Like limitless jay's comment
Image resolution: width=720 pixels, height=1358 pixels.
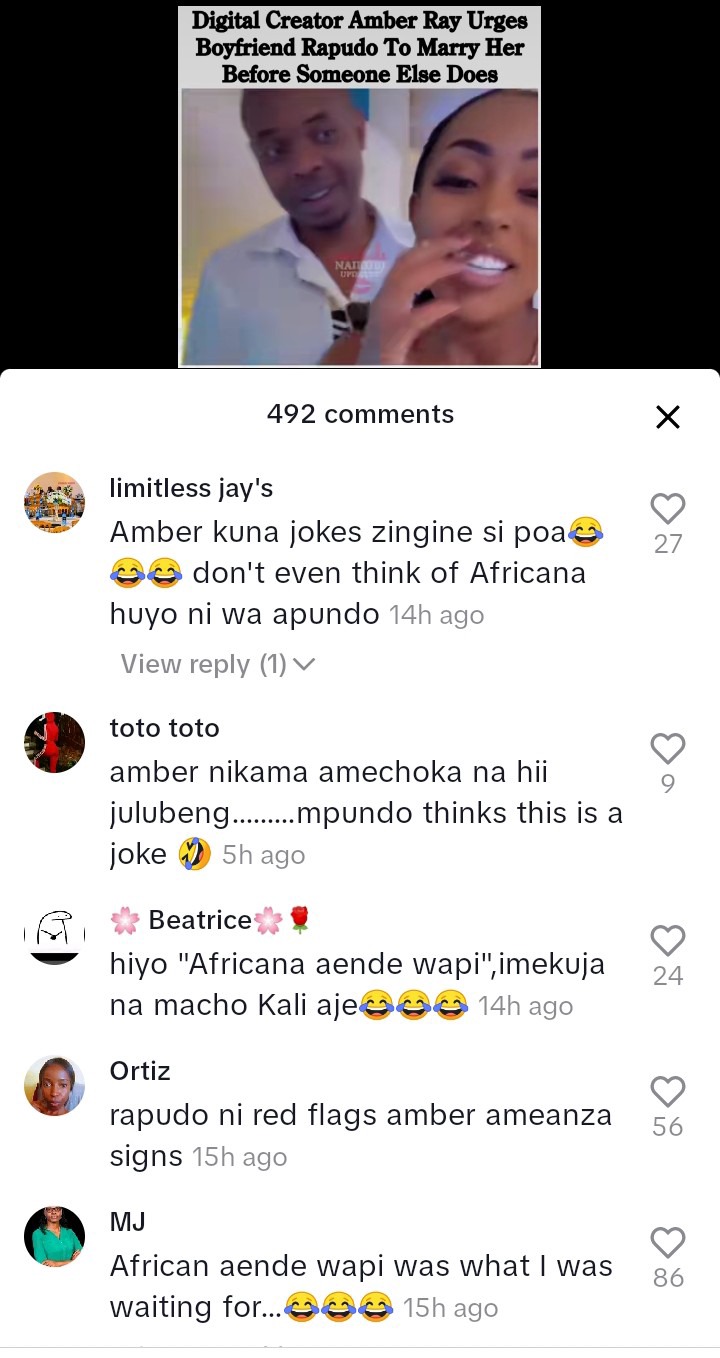[667, 510]
